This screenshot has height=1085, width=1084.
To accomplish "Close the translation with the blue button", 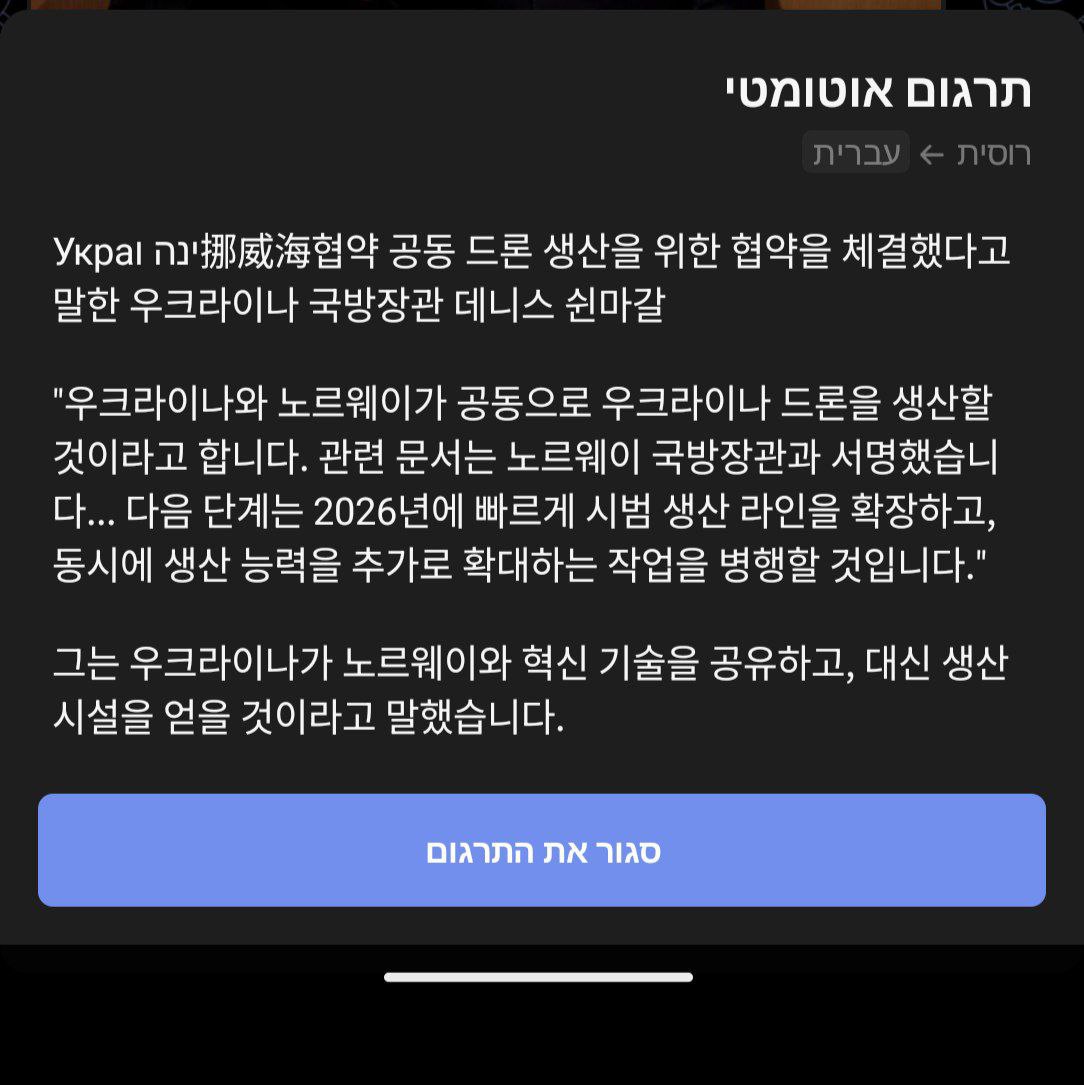I will coord(542,851).
